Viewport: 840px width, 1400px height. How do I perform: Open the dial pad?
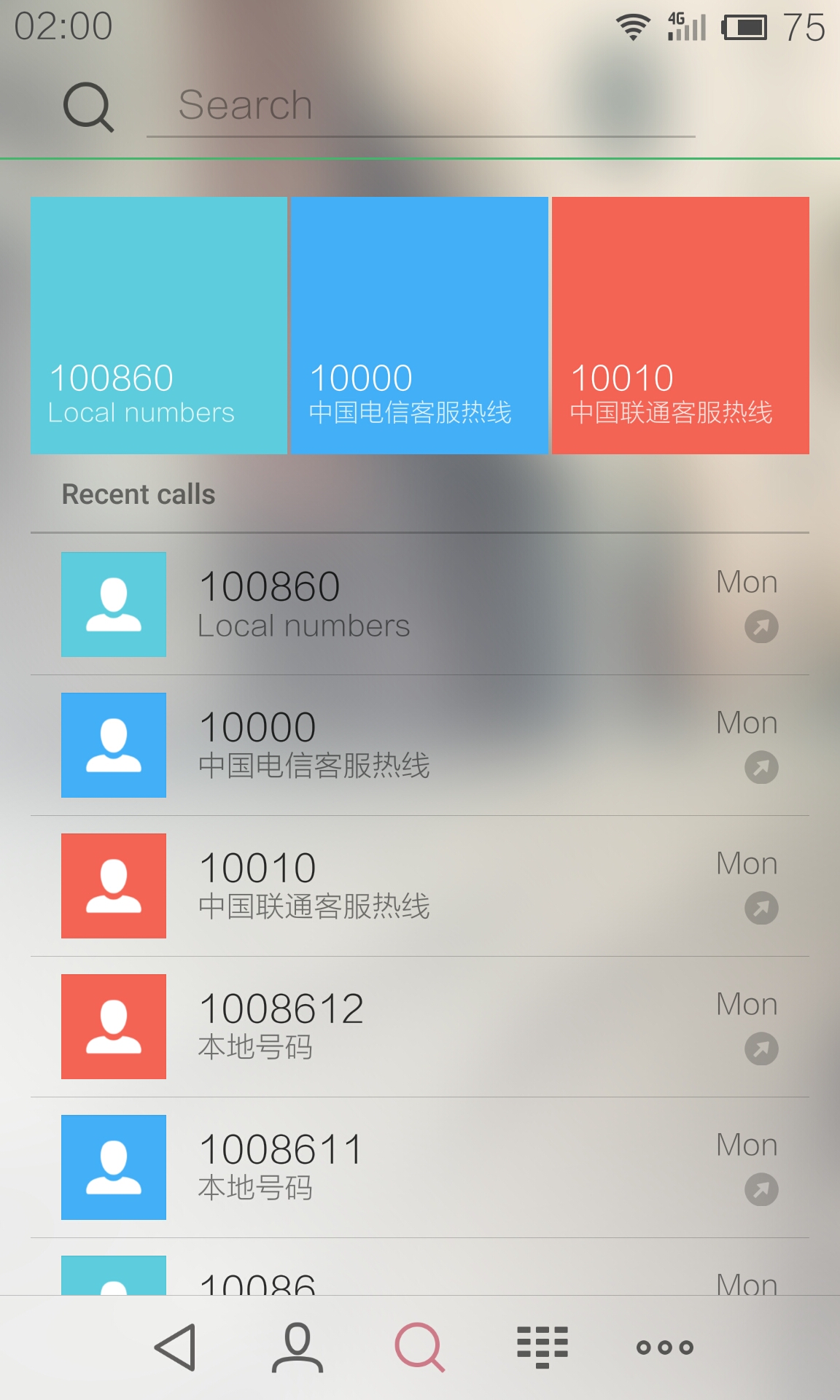pyautogui.click(x=542, y=1347)
